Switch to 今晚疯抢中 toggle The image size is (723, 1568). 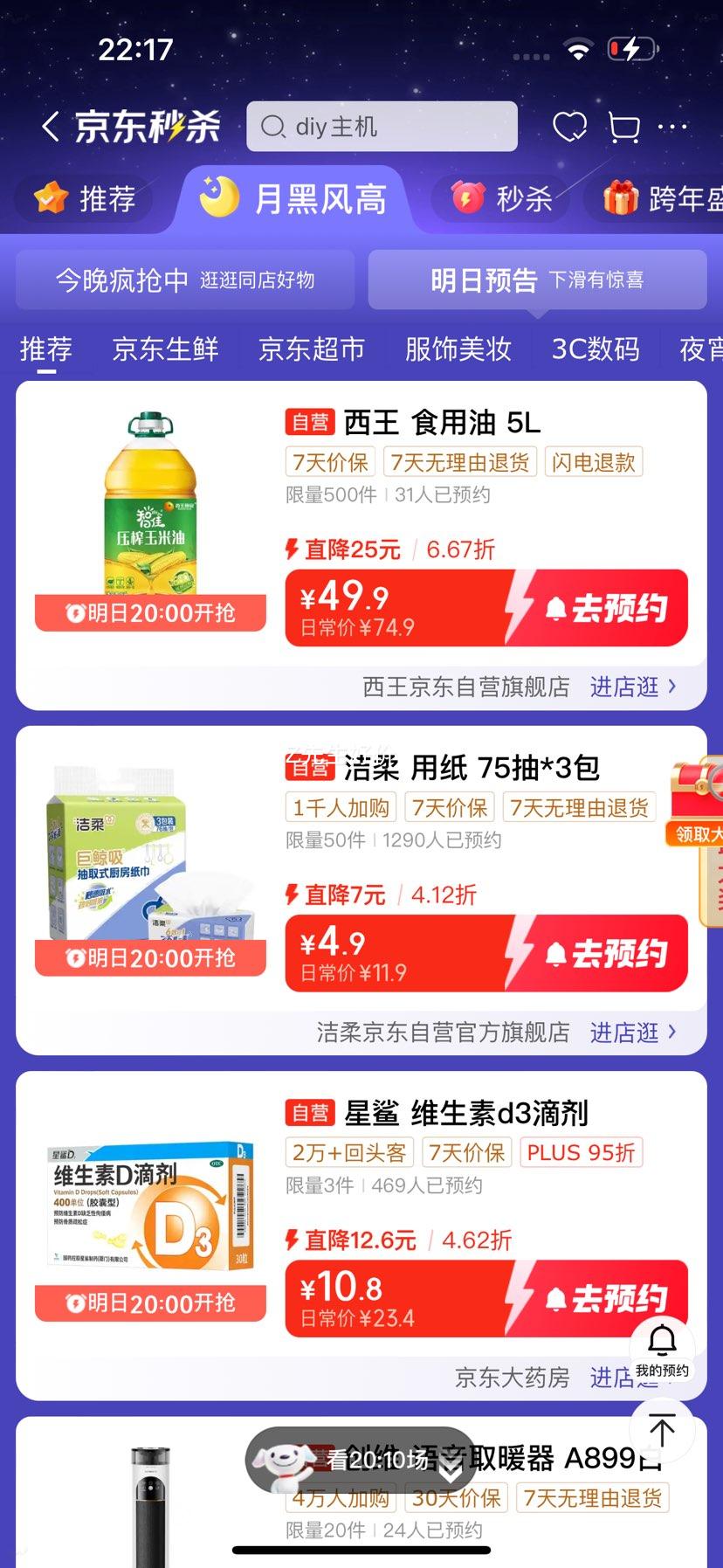[184, 280]
